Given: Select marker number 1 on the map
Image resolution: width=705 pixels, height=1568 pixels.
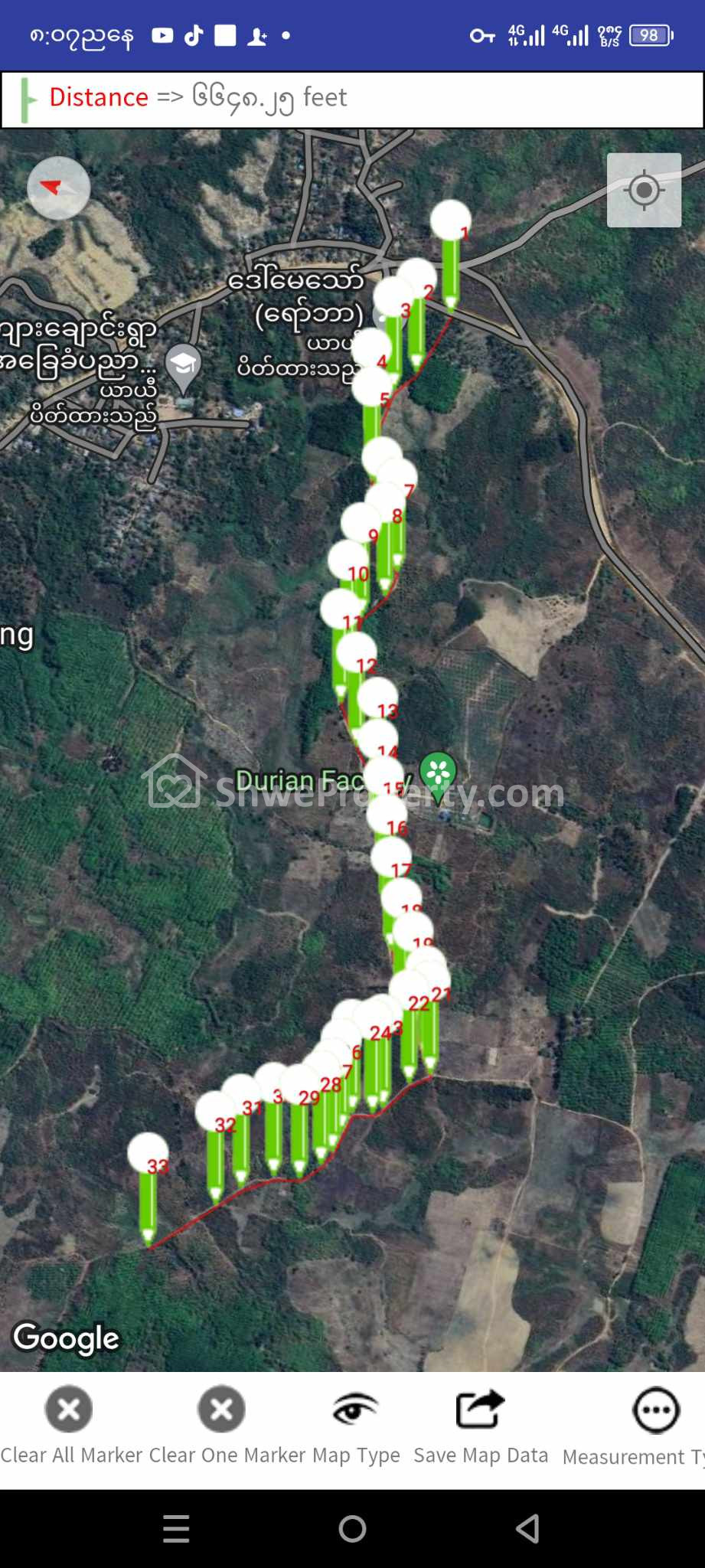Looking at the screenshot, I should (x=451, y=222).
